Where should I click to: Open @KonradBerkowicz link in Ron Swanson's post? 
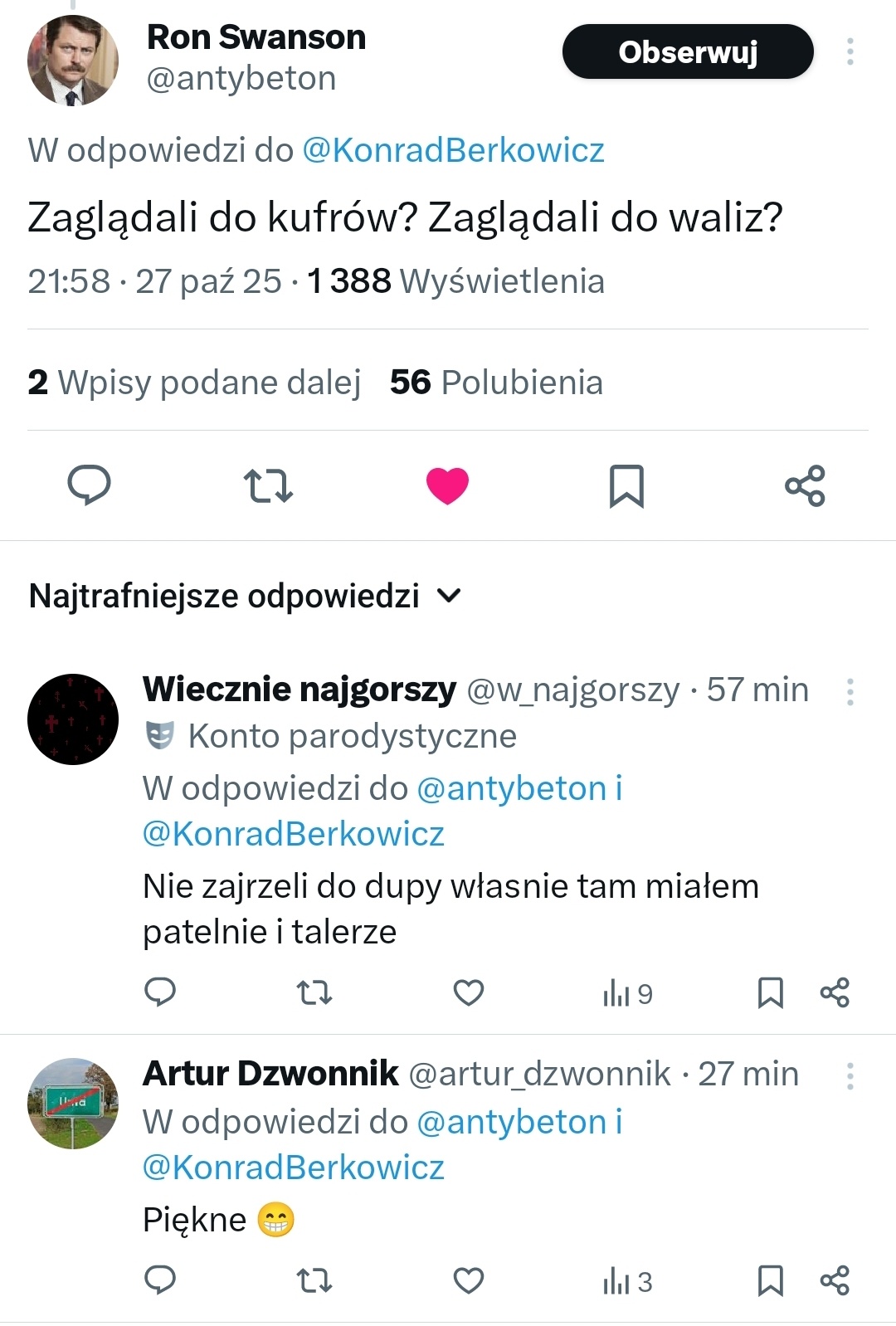[x=453, y=150]
